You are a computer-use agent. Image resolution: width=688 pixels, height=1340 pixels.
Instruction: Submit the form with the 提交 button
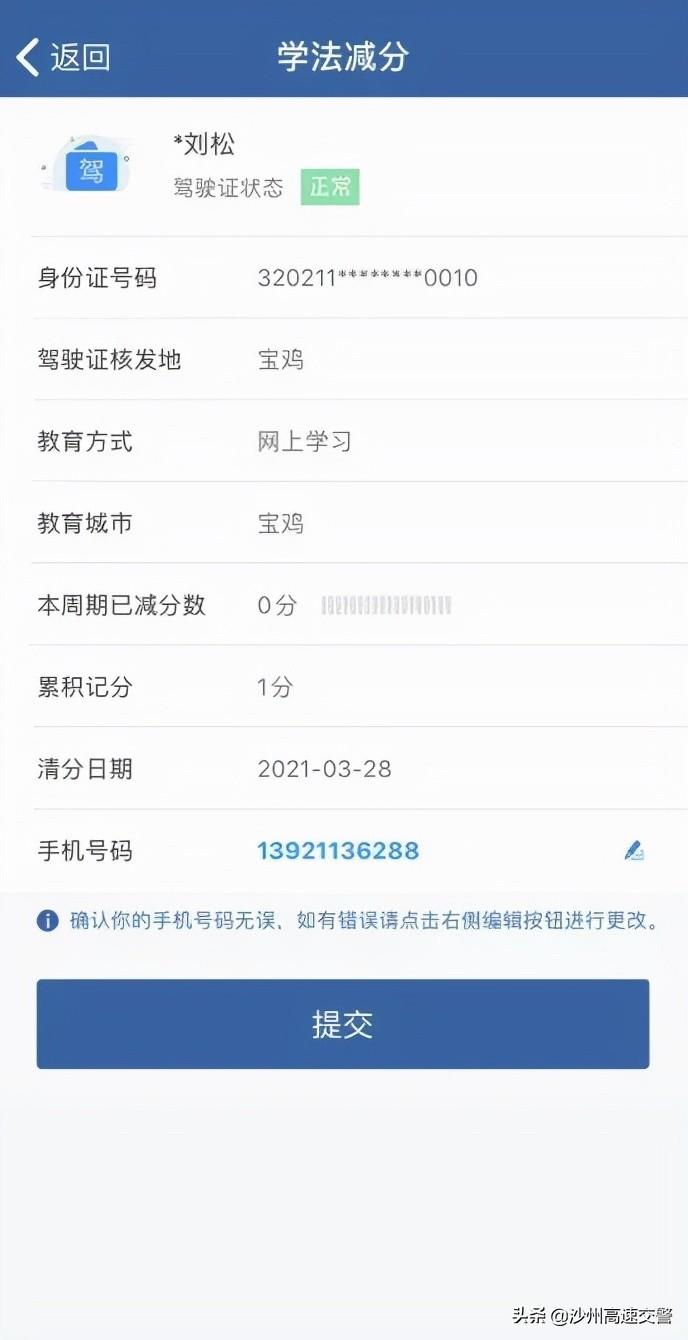click(343, 1024)
